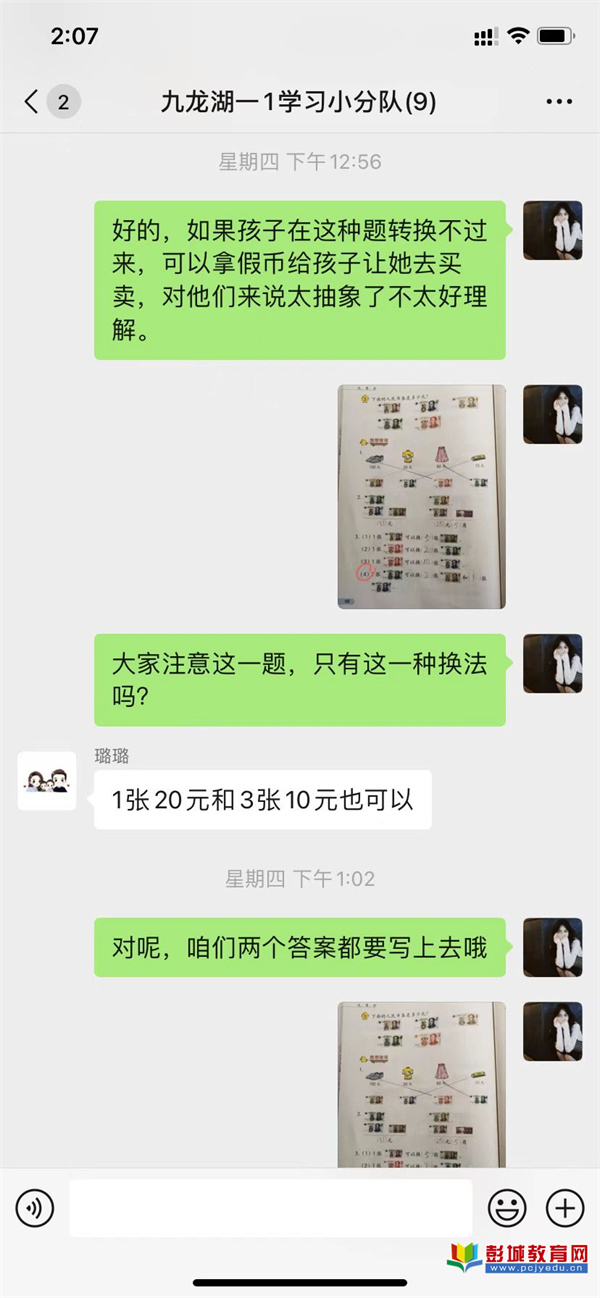Tap the message text field
The height and width of the screenshot is (1298, 600).
[270, 1208]
